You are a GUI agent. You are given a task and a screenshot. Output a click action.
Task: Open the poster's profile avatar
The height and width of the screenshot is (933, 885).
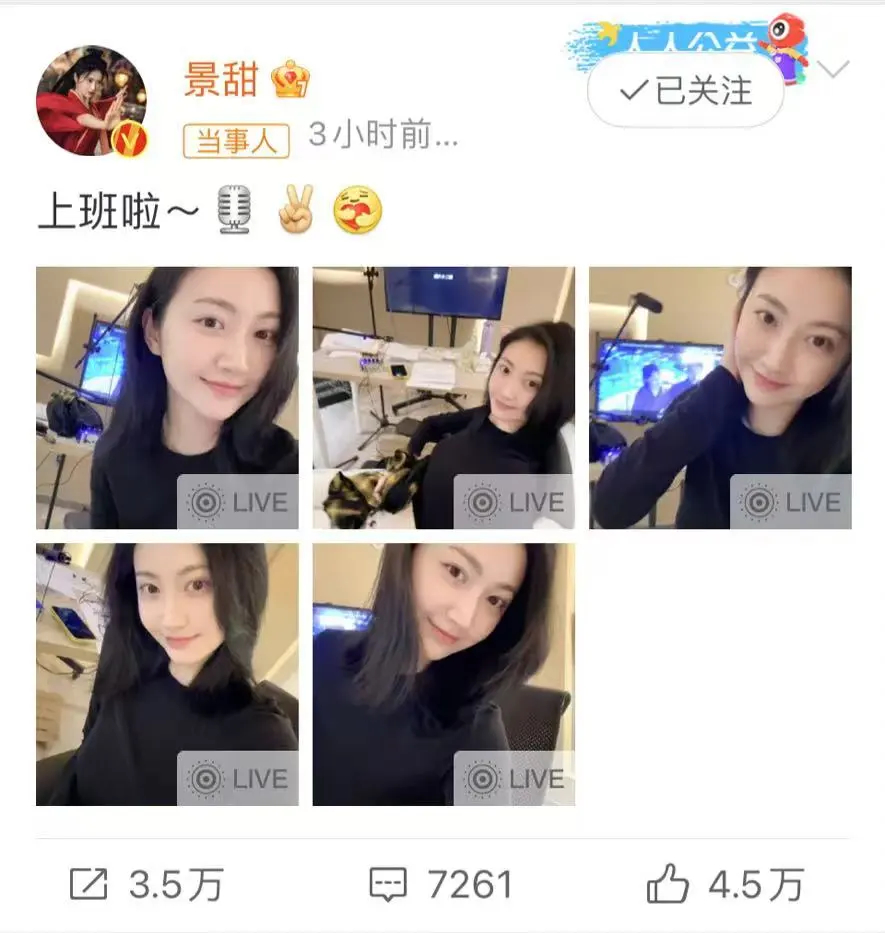coord(91,100)
